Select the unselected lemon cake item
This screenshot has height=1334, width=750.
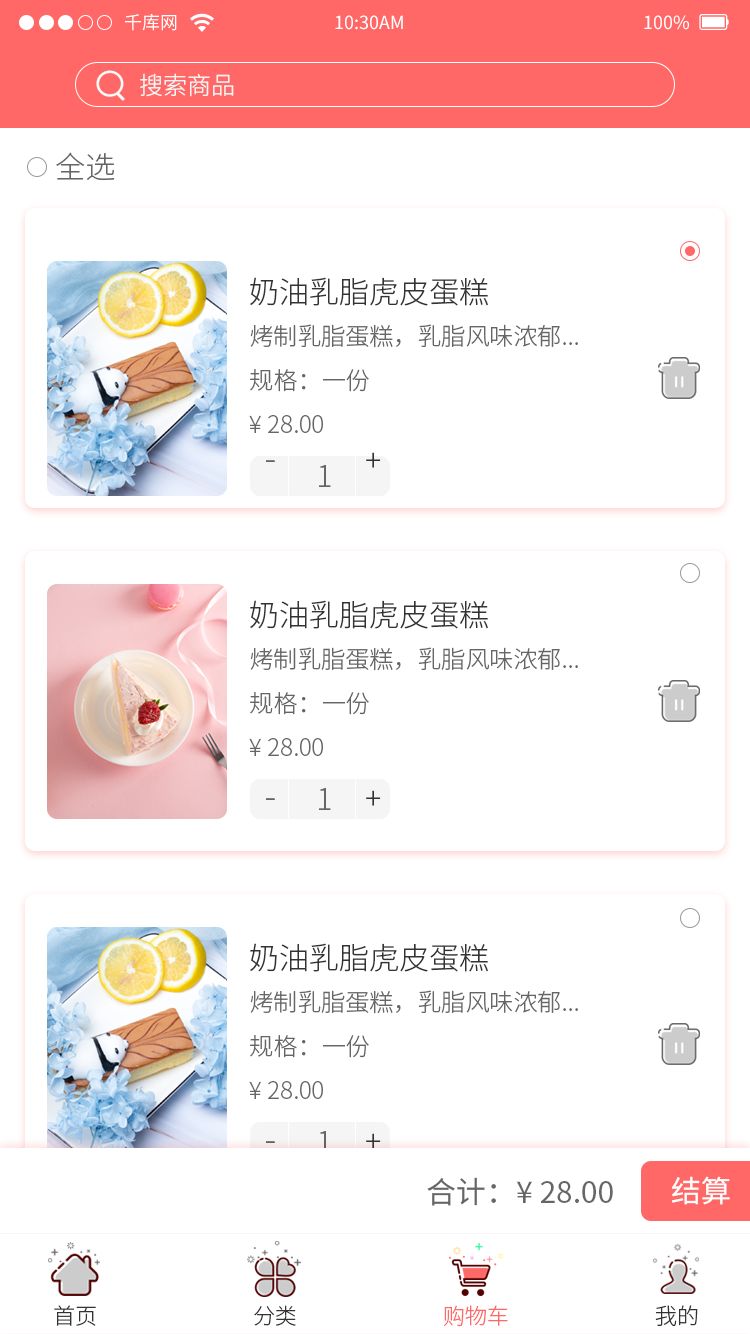[x=689, y=918]
